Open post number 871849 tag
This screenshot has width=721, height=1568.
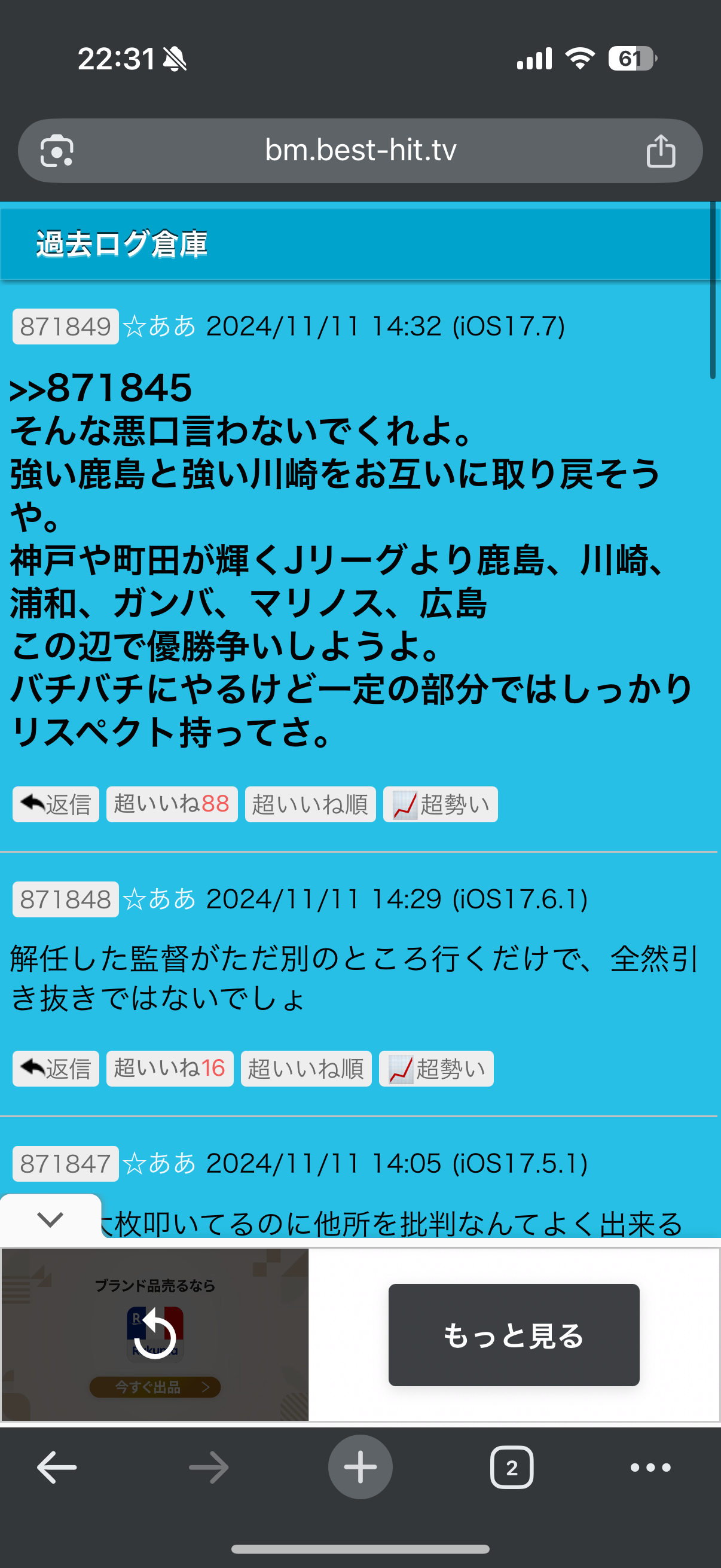click(x=65, y=327)
